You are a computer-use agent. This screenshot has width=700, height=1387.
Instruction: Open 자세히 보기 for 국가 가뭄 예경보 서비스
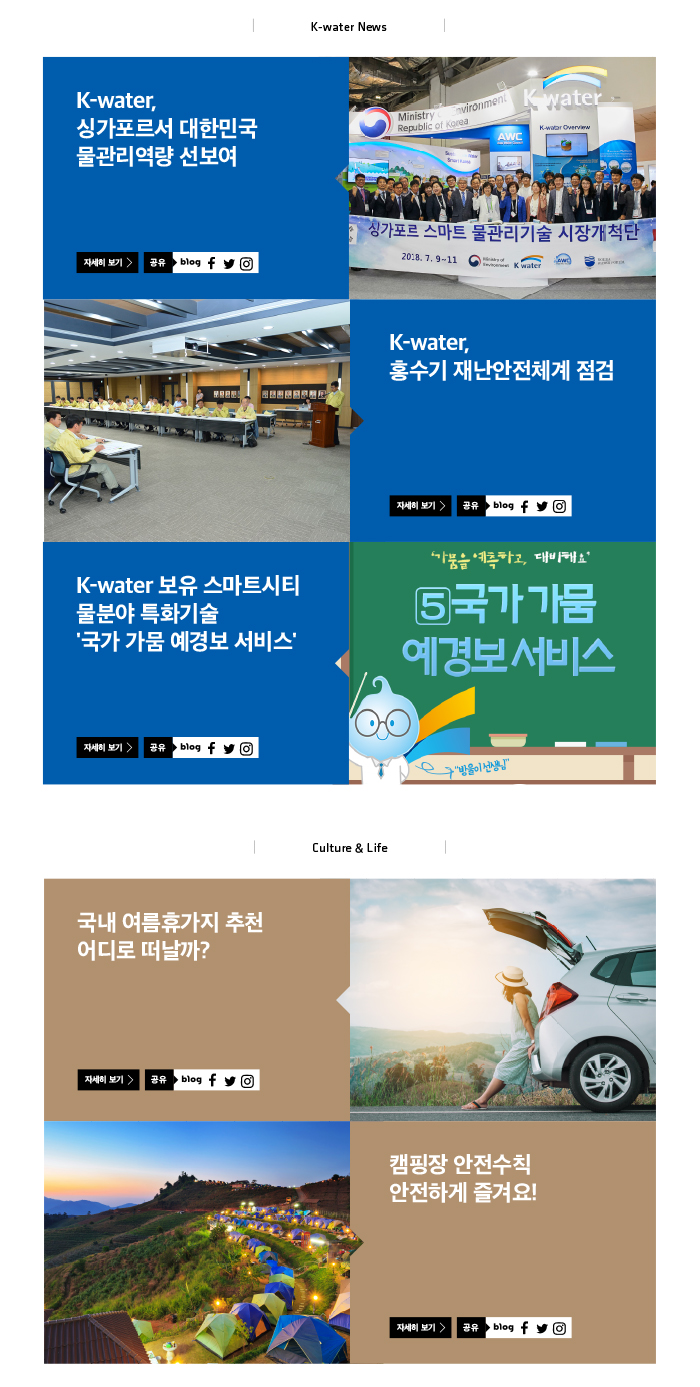[107, 748]
